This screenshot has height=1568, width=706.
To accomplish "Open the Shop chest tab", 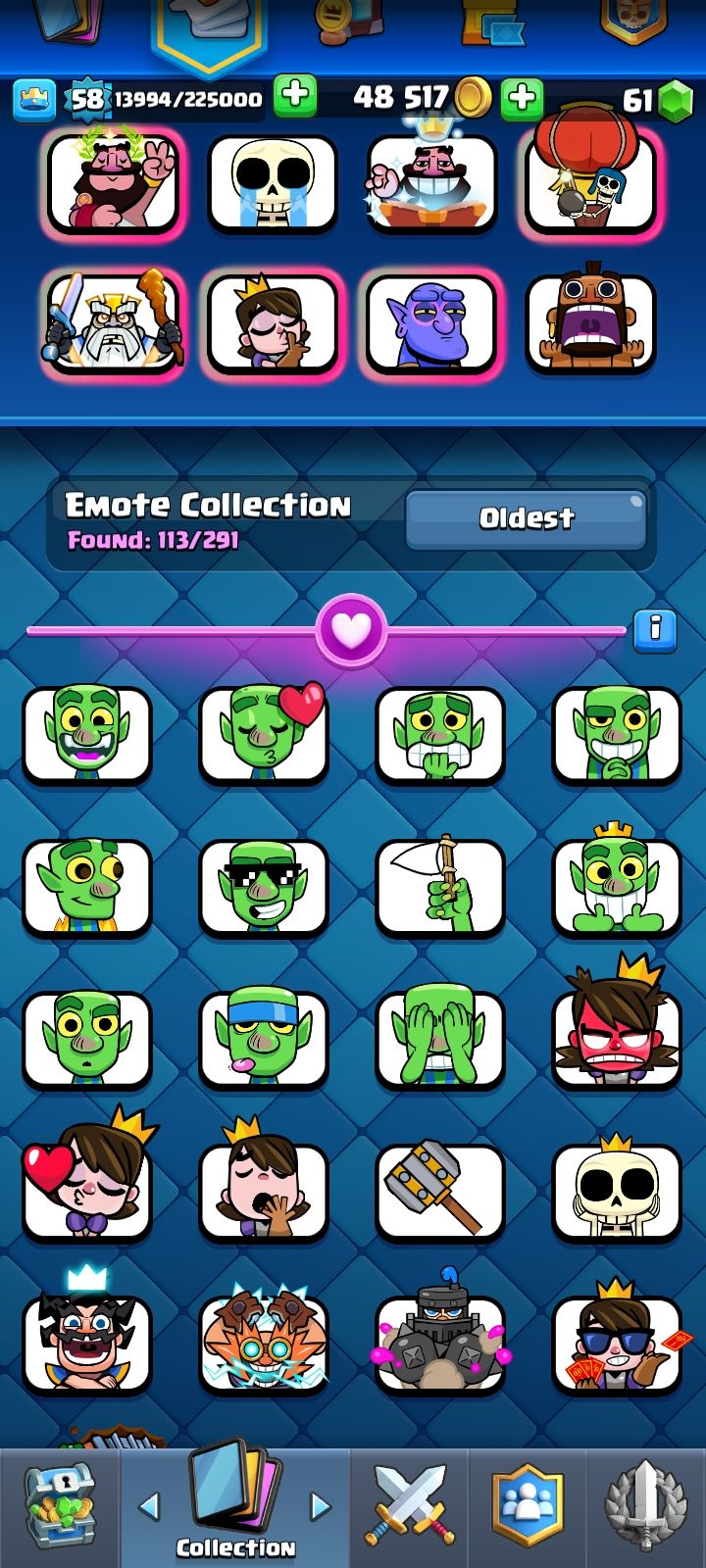I will (59, 1506).
